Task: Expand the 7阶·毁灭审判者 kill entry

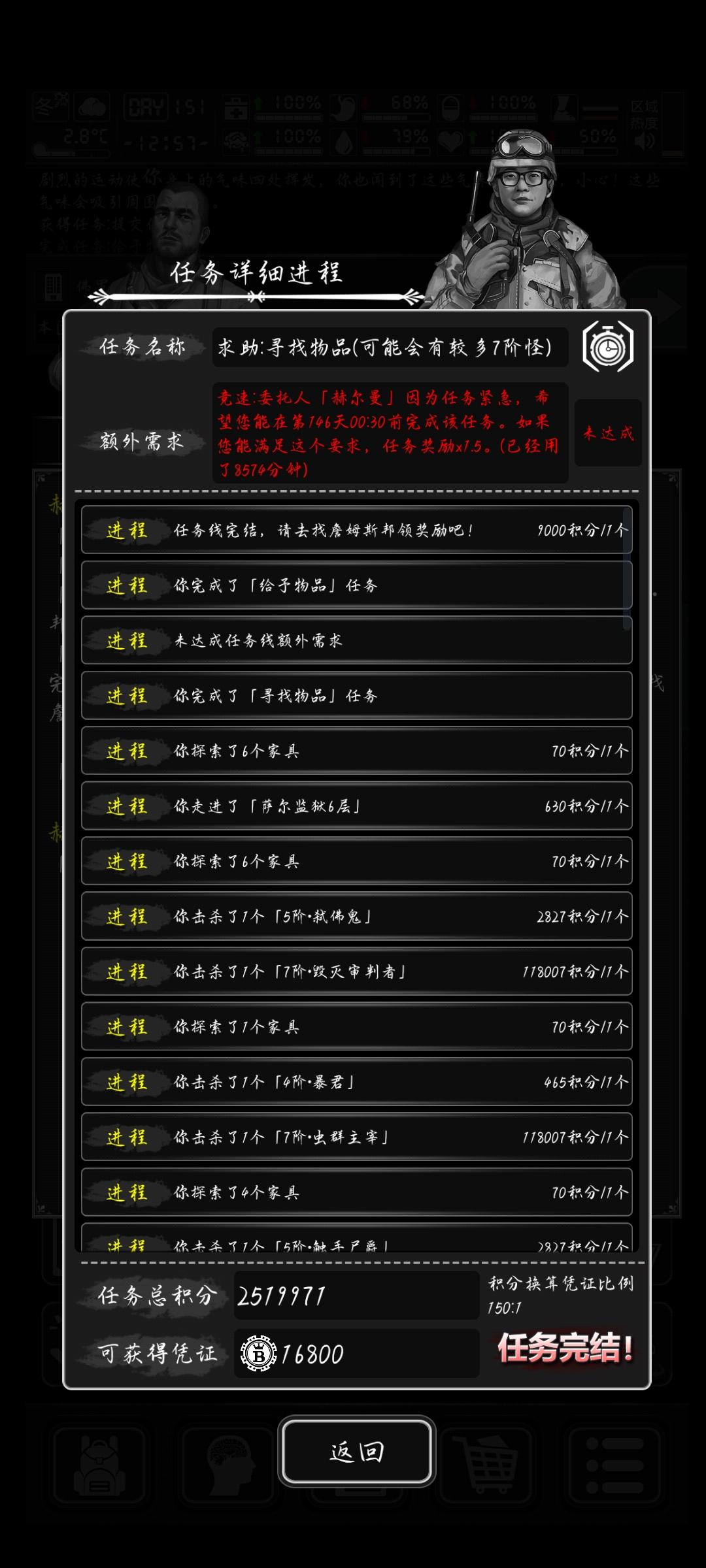Action: pos(356,972)
